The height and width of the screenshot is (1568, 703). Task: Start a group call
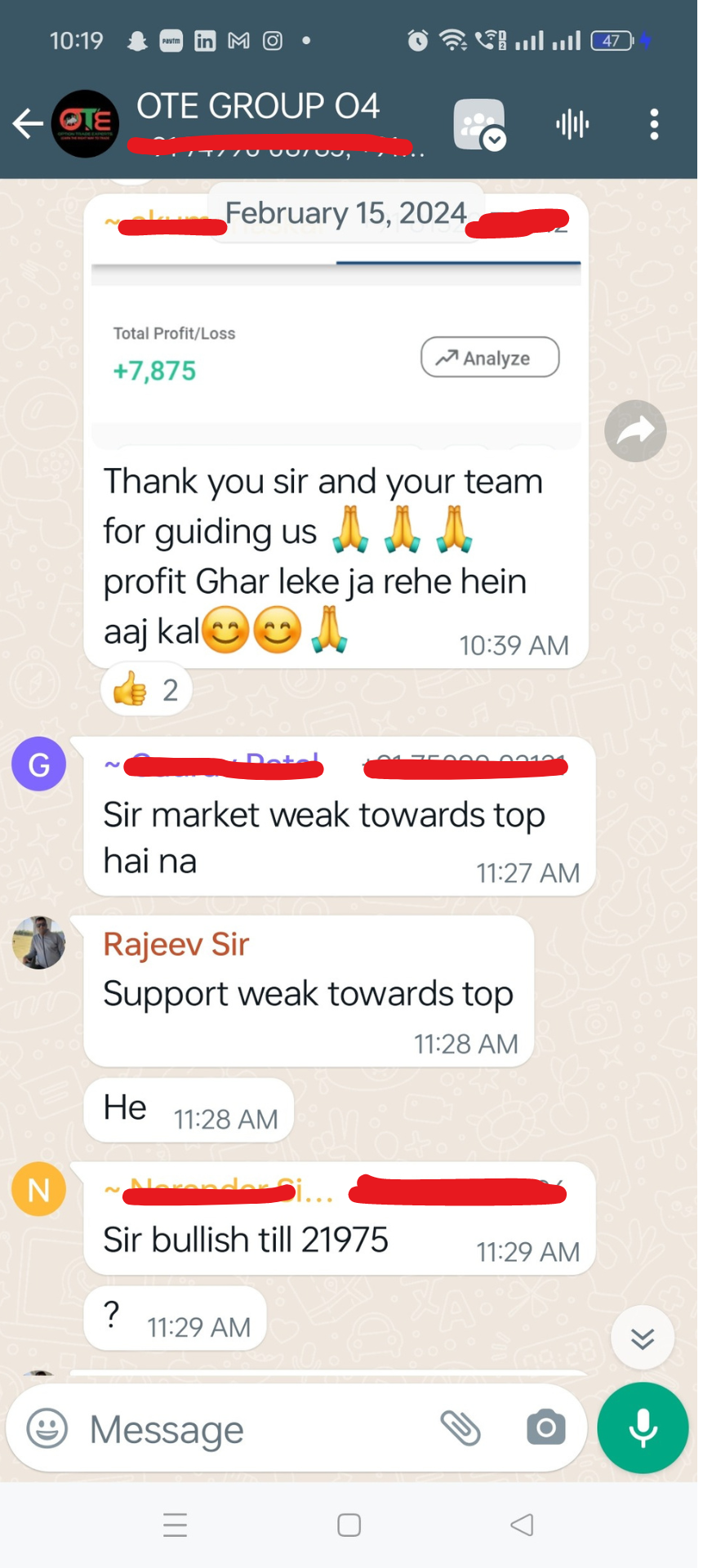click(479, 125)
